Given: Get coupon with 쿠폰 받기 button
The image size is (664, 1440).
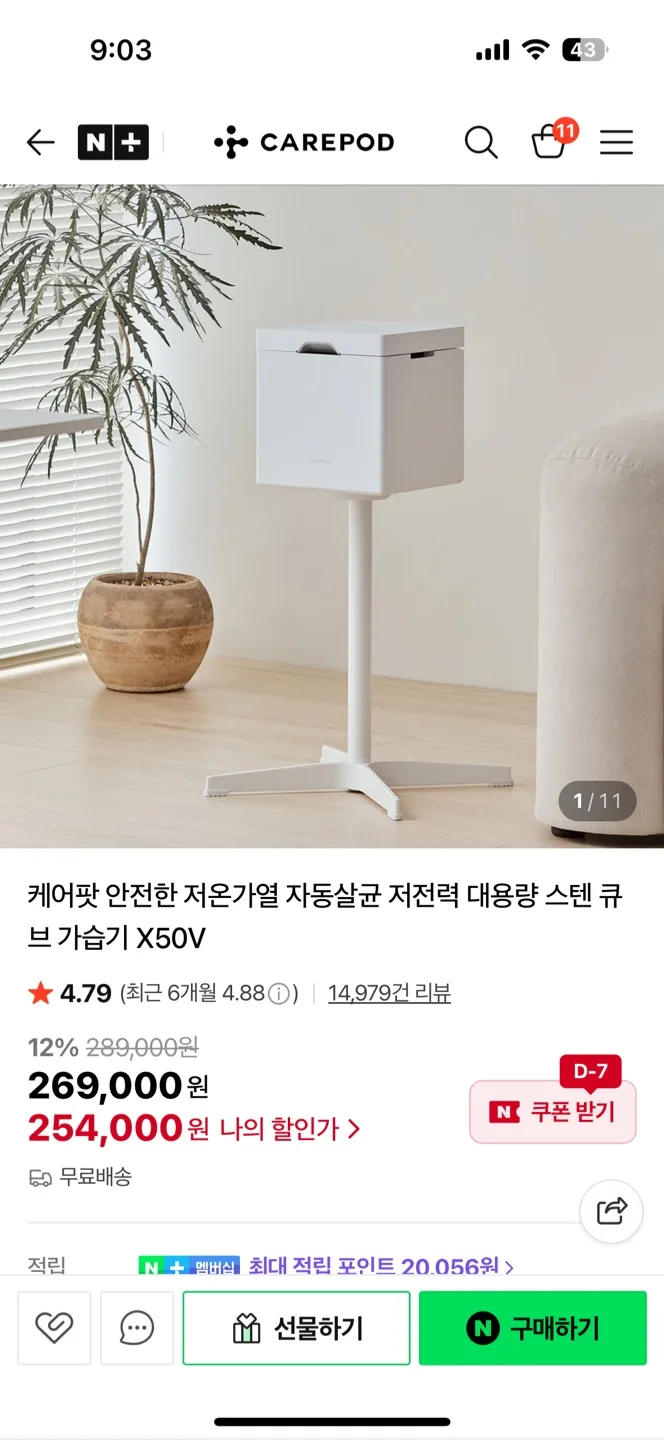Looking at the screenshot, I should click(553, 1112).
